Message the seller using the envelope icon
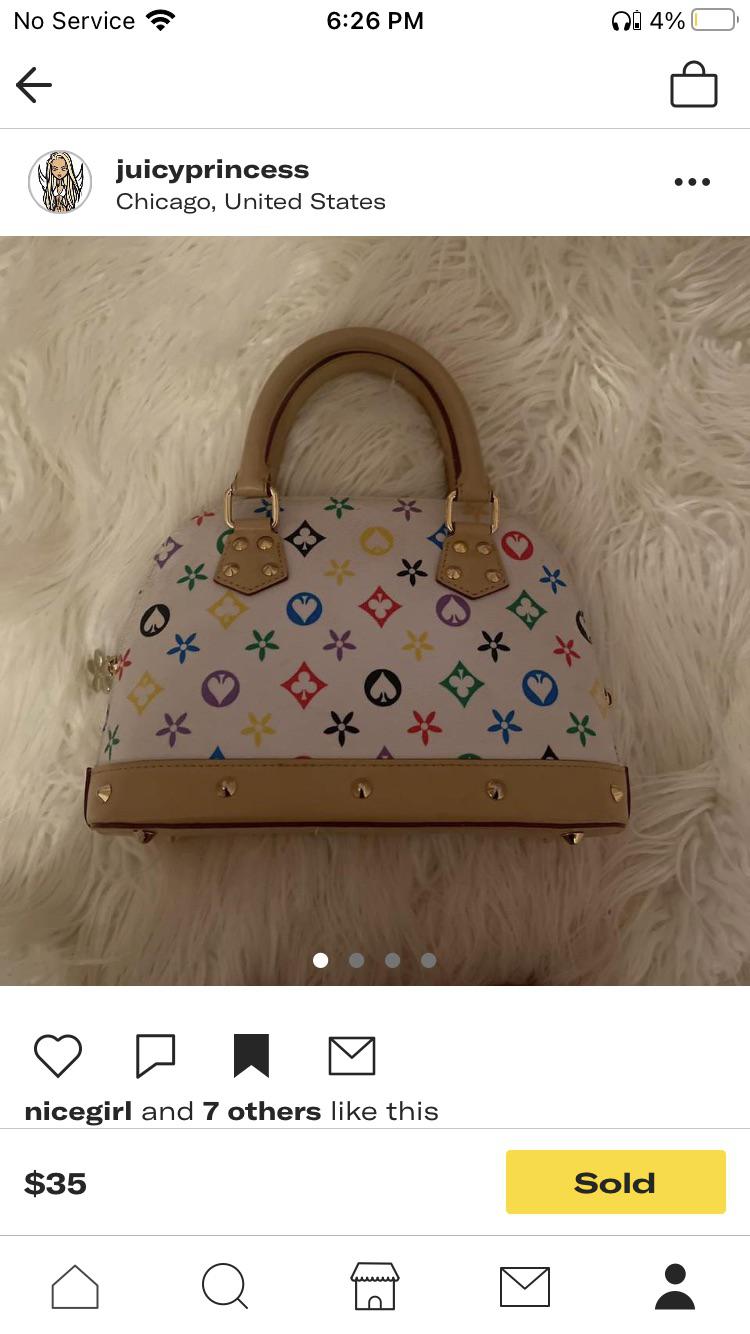Image resolution: width=750 pixels, height=1334 pixels. [351, 1054]
